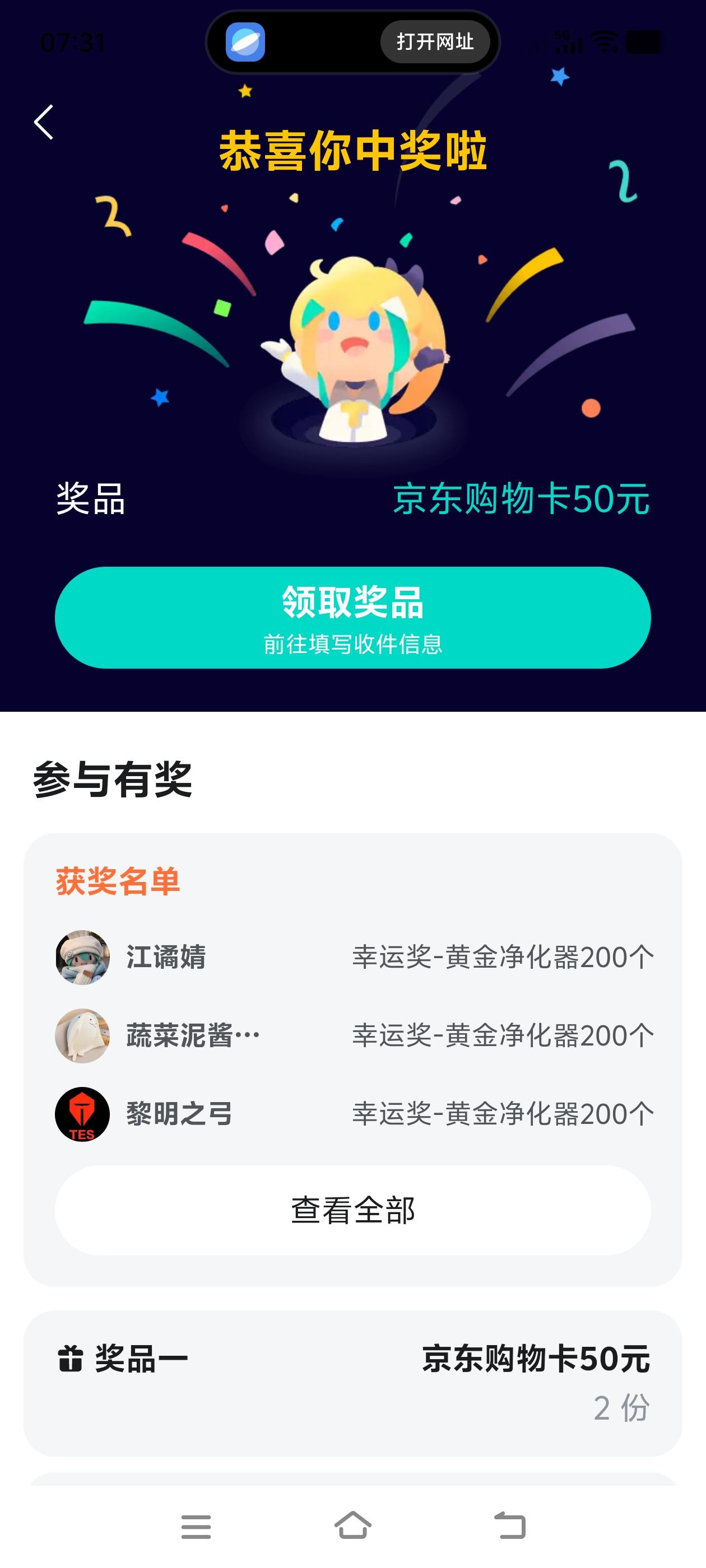View all winners with 查看全部
Viewport: 706px width, 1568px height.
tap(352, 1210)
